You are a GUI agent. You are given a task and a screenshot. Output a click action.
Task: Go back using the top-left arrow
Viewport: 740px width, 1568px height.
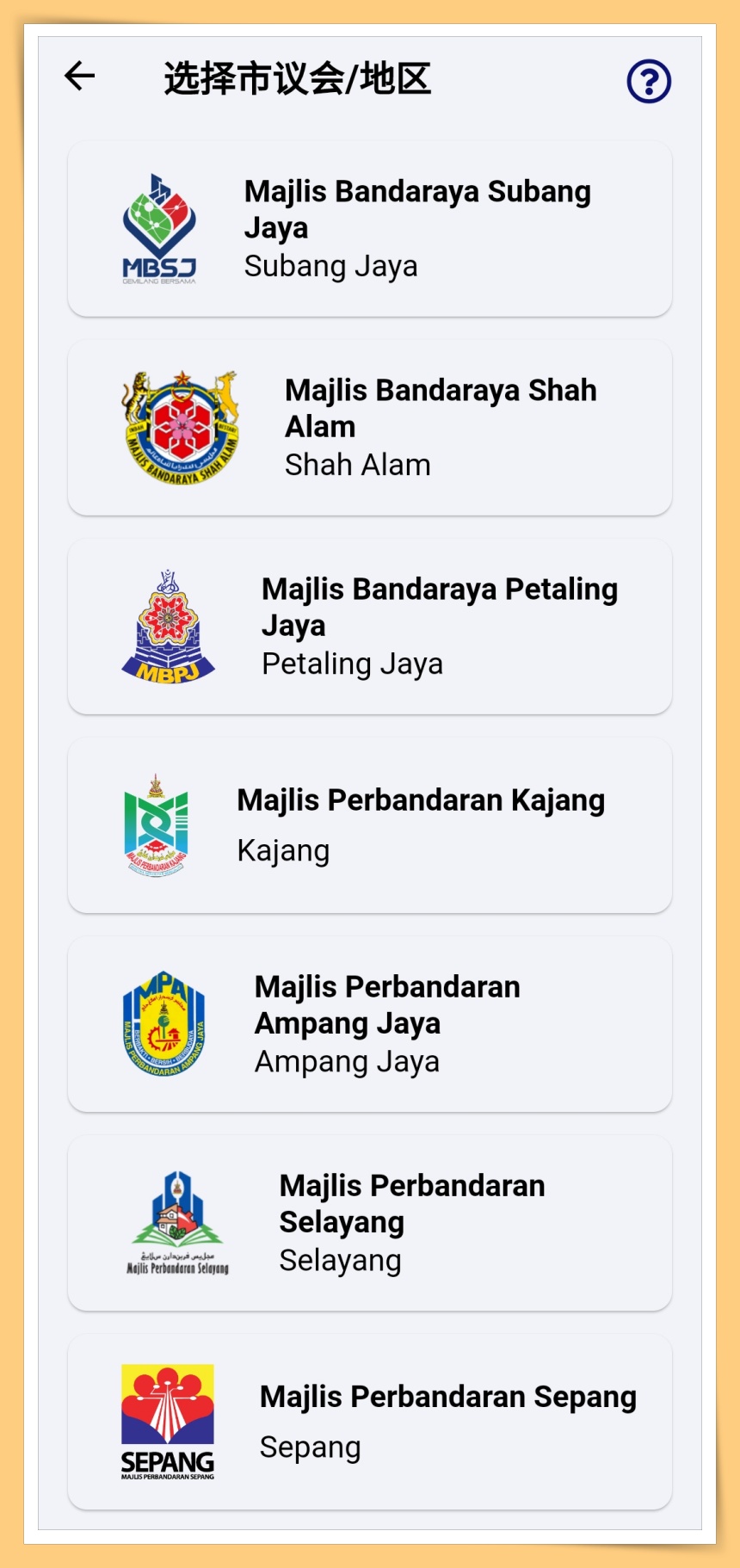[80, 77]
